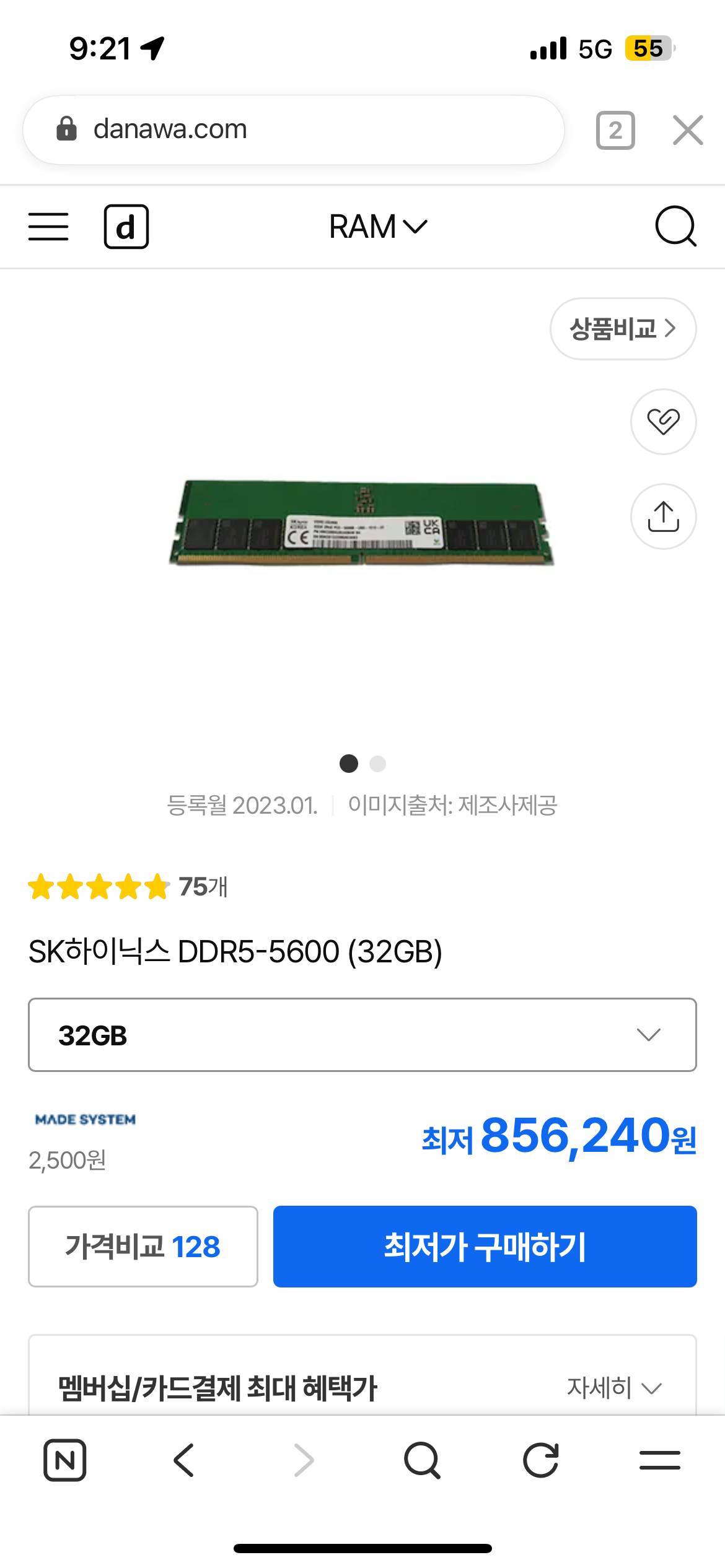725x1568 pixels.
Task: Reload the current page
Action: (x=541, y=1460)
